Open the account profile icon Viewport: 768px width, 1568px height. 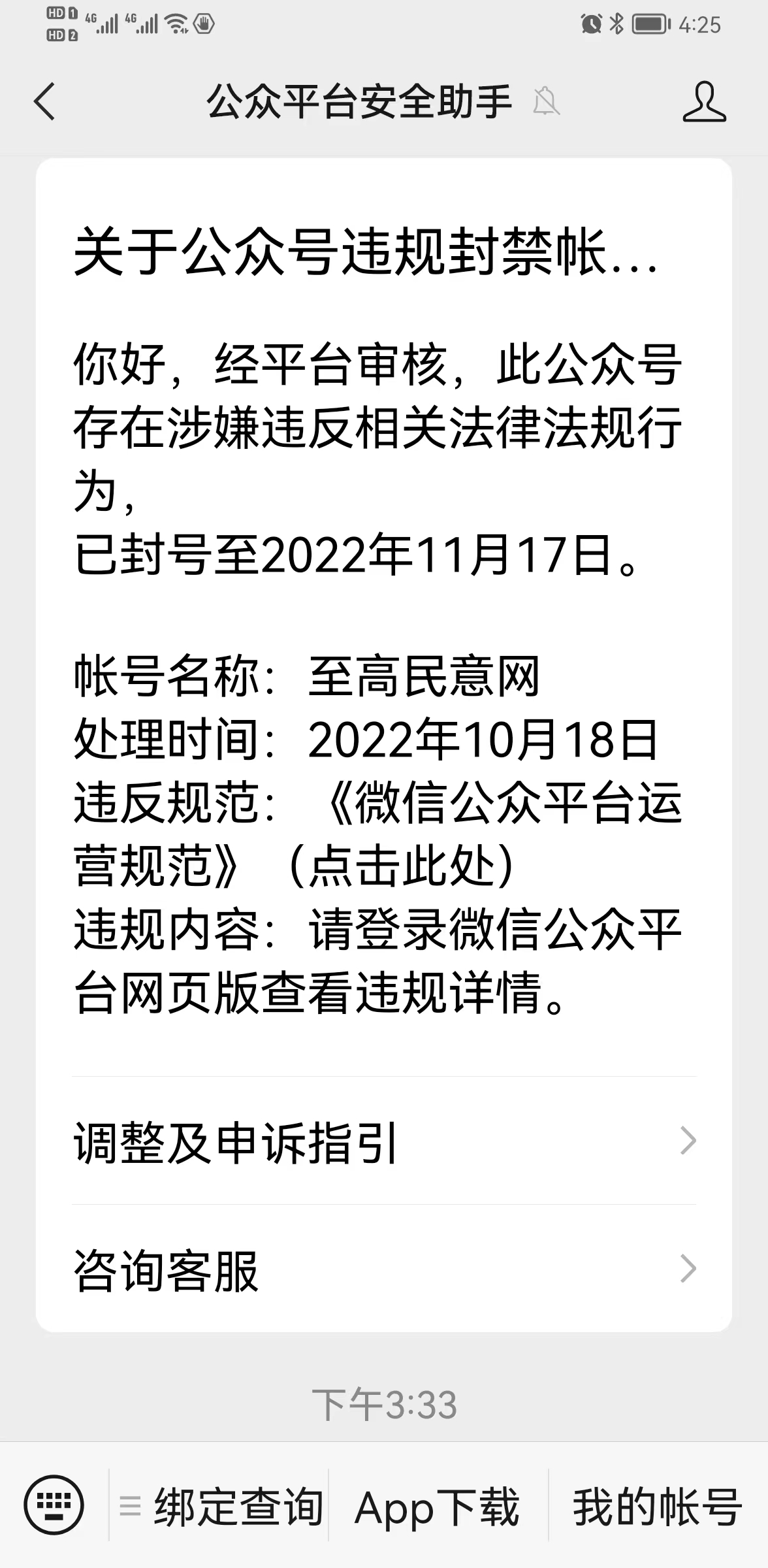tap(704, 102)
